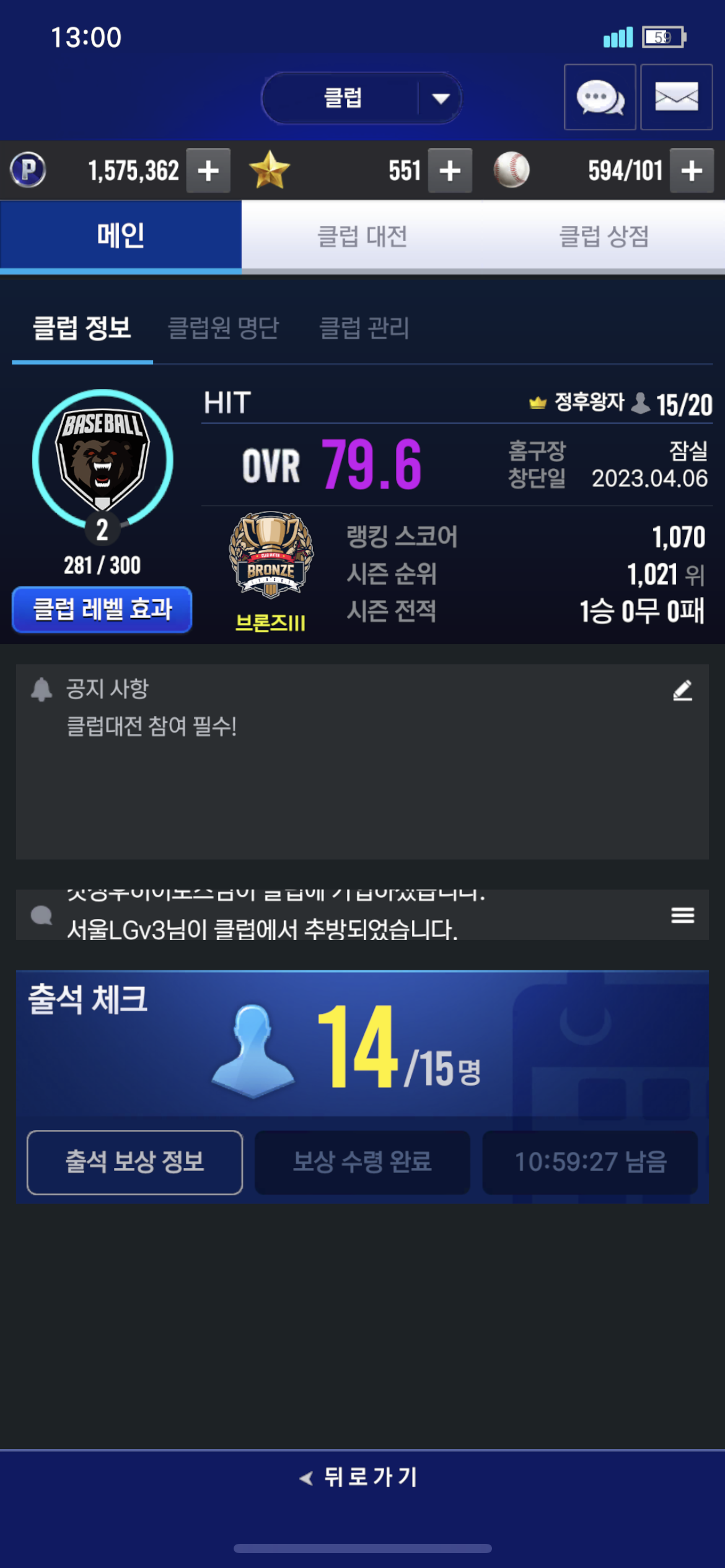
Task: Open 출석 보상 정보
Action: tap(134, 1162)
